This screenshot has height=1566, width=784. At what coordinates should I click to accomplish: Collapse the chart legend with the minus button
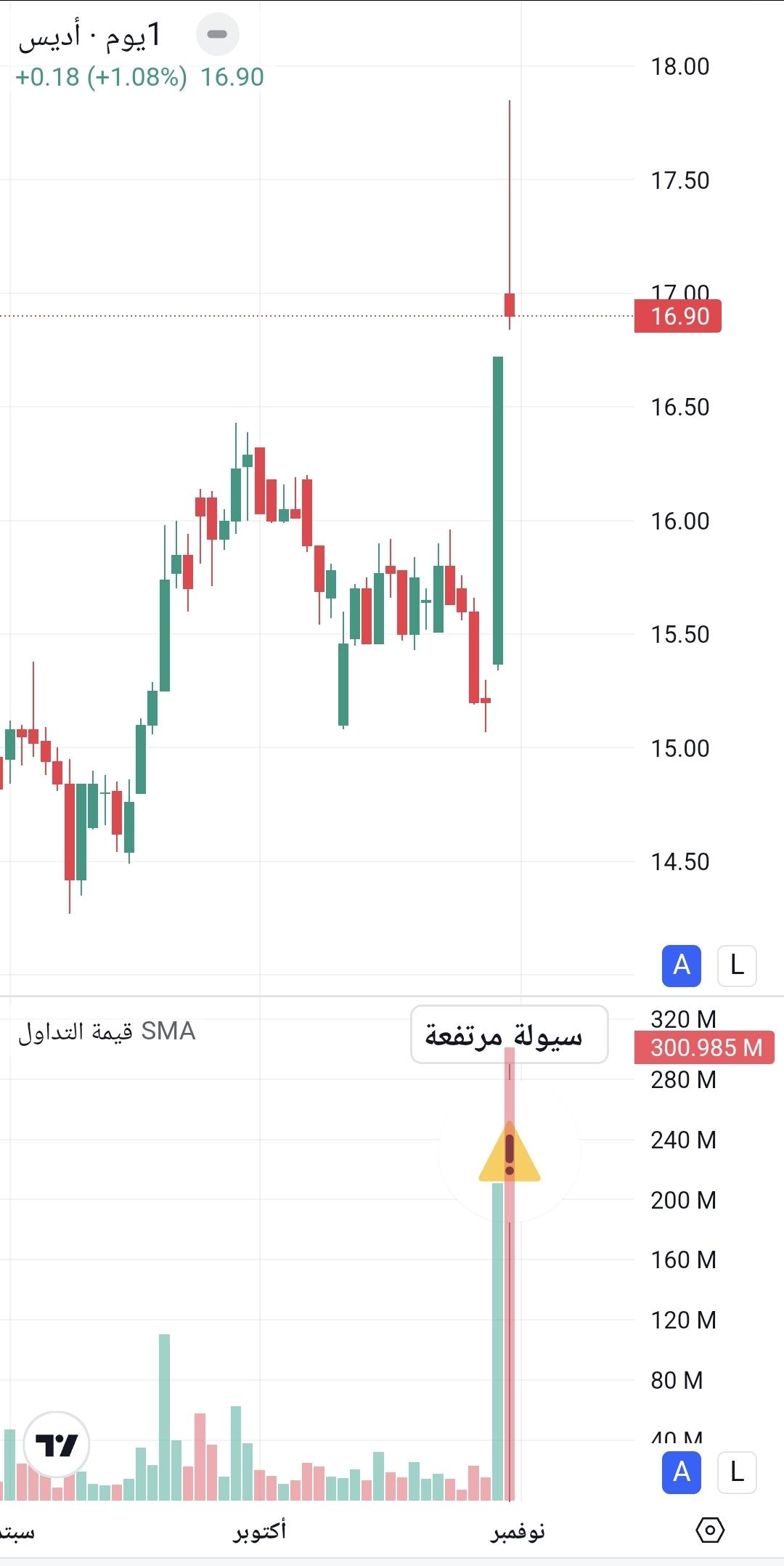[x=217, y=34]
